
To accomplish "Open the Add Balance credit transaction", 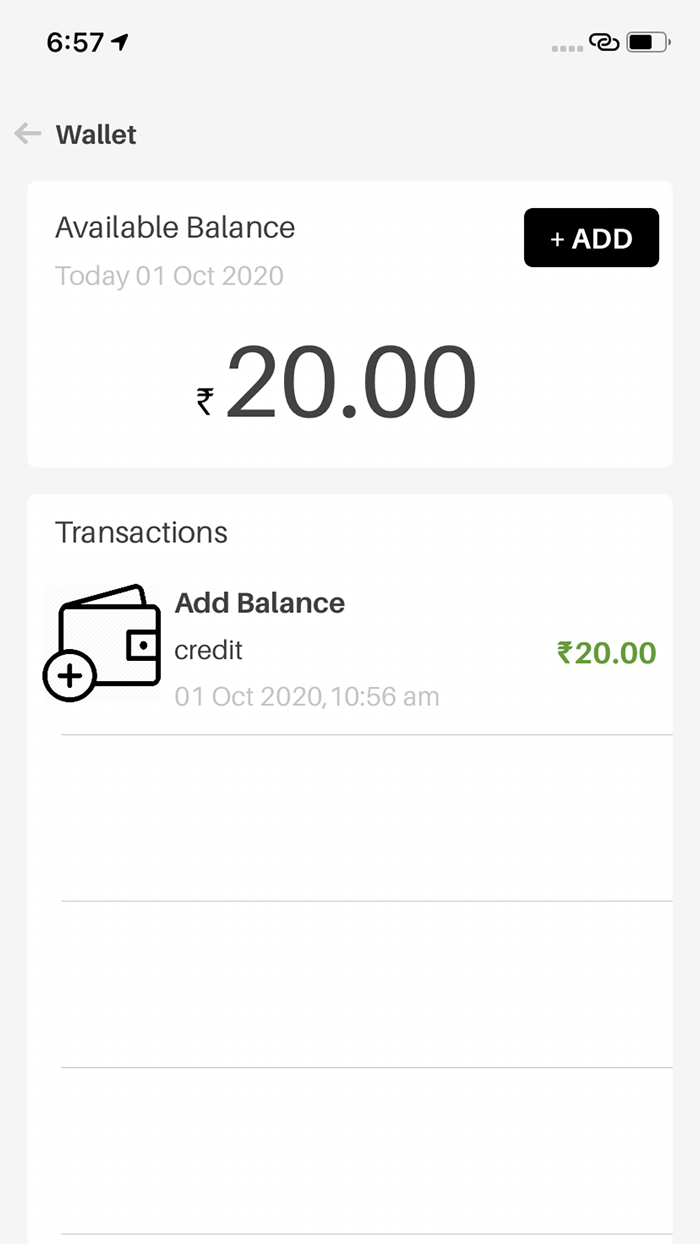I will point(350,650).
